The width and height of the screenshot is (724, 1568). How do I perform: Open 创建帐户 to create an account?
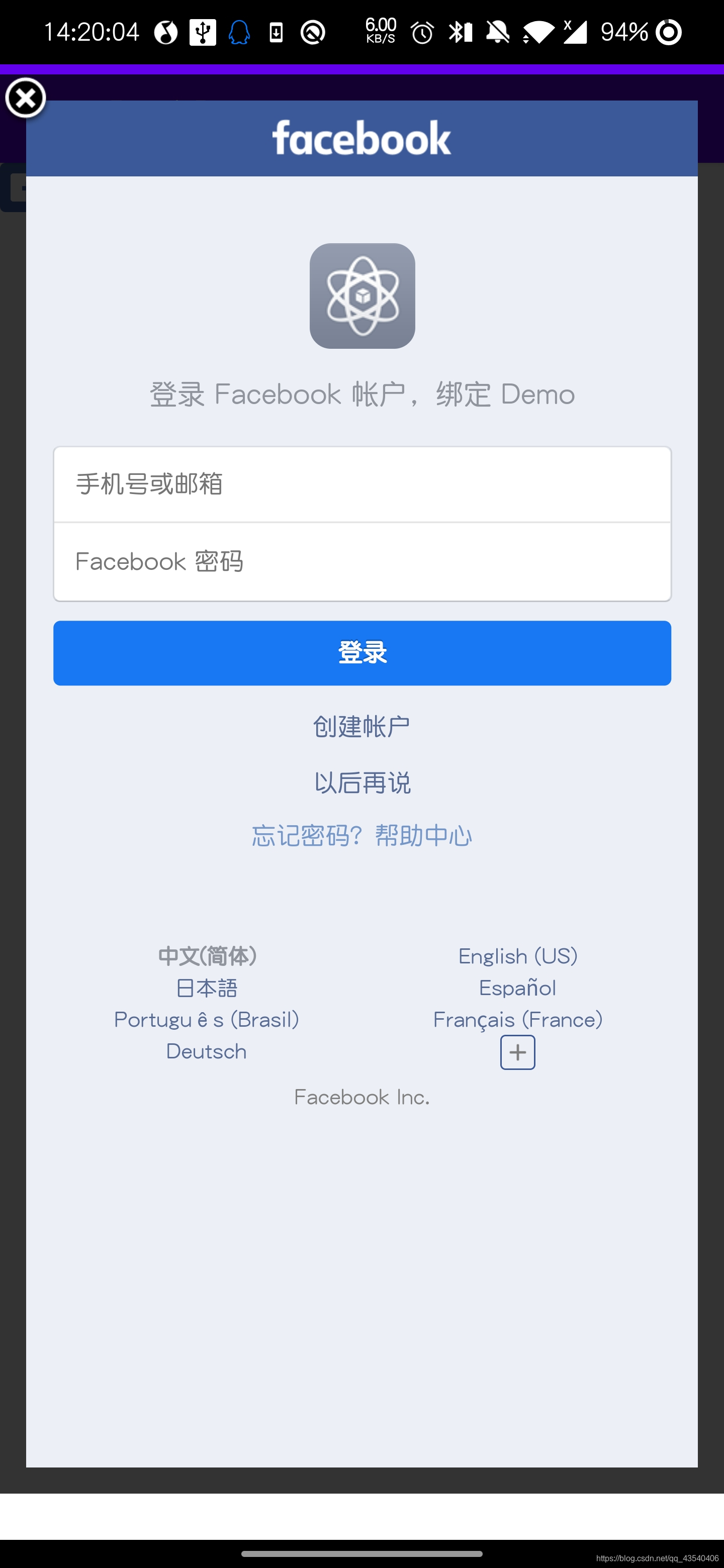pos(361,727)
